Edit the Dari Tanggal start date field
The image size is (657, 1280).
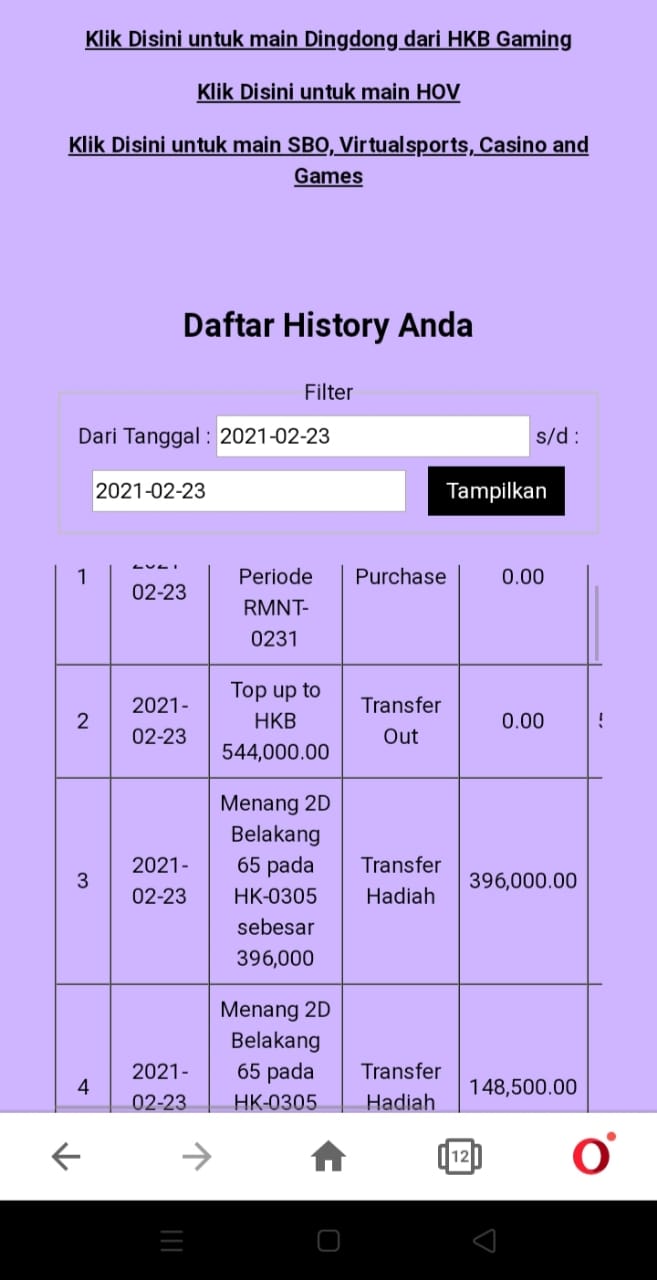point(372,436)
